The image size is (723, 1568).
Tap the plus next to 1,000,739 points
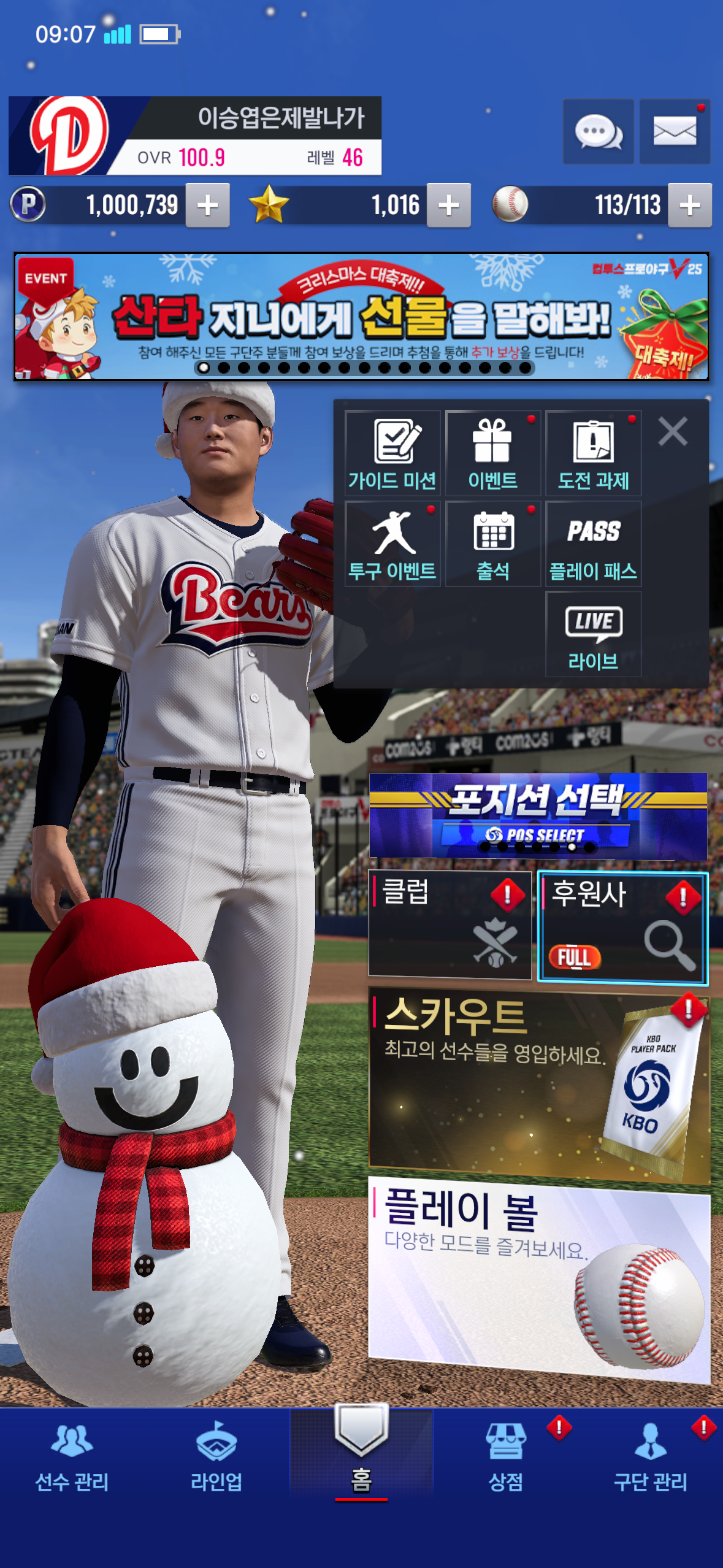tap(208, 206)
